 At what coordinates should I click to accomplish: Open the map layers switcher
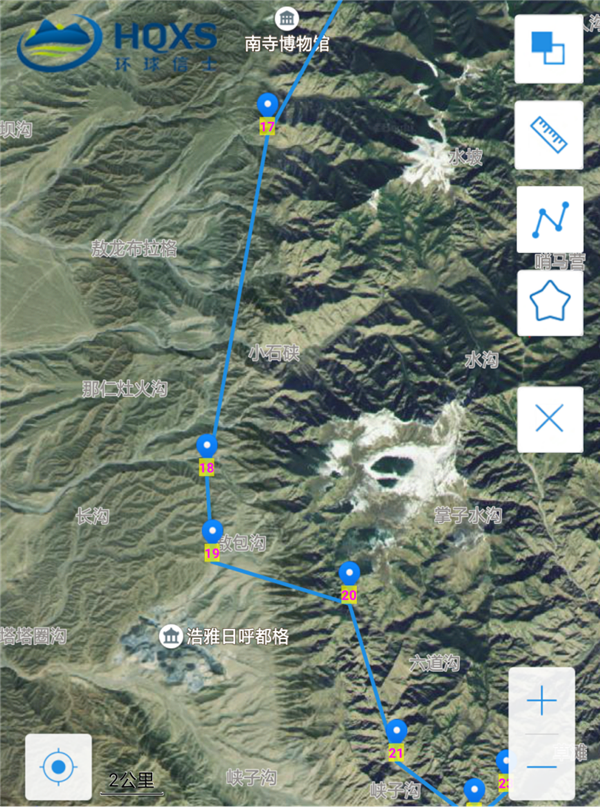[549, 49]
